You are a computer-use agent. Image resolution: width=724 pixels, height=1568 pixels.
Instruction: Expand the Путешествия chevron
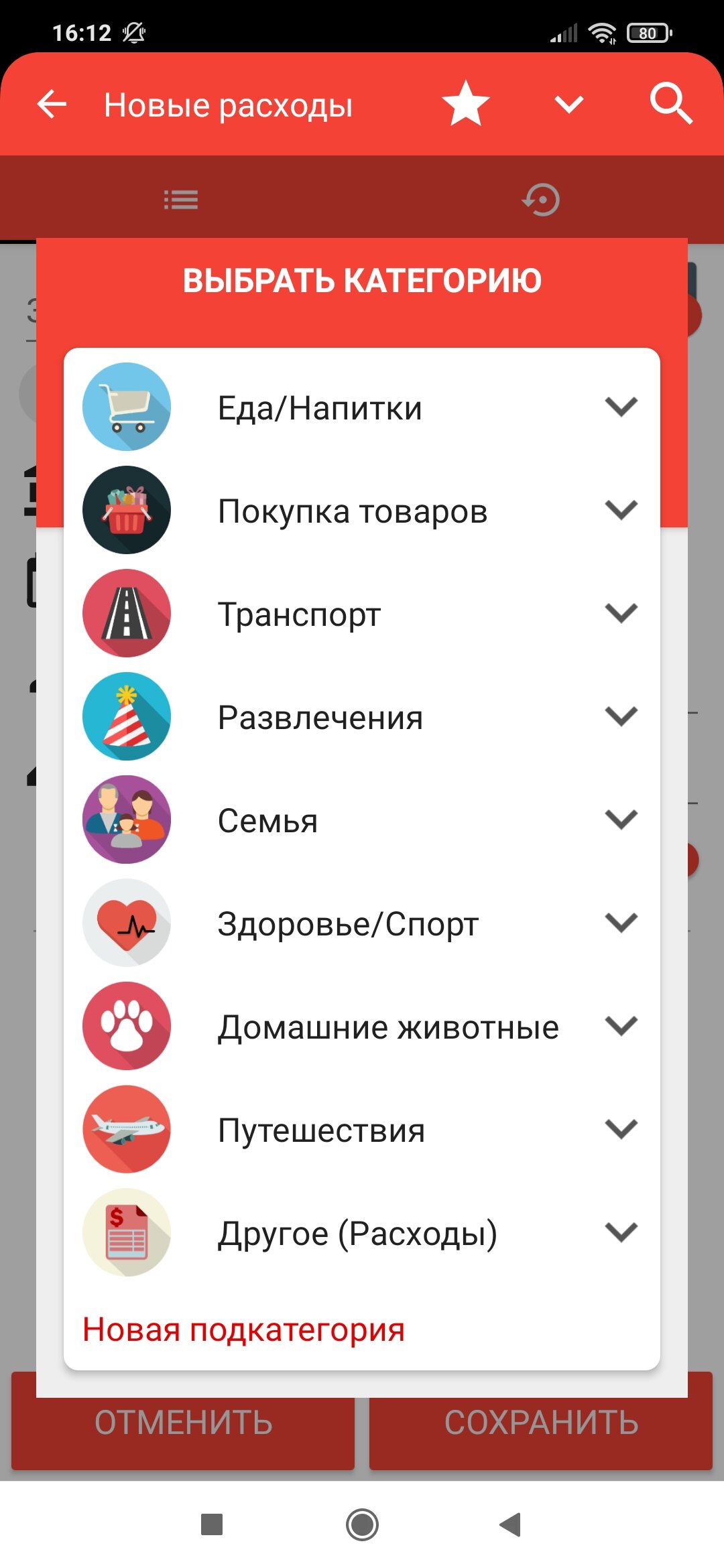pos(621,1129)
